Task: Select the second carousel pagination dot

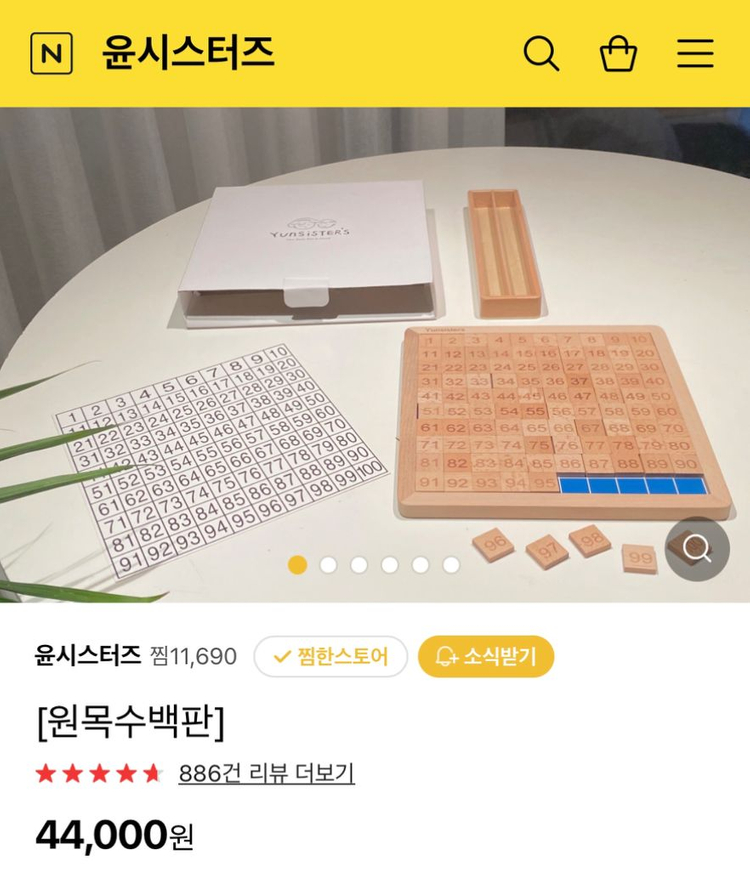Action: pos(326,566)
